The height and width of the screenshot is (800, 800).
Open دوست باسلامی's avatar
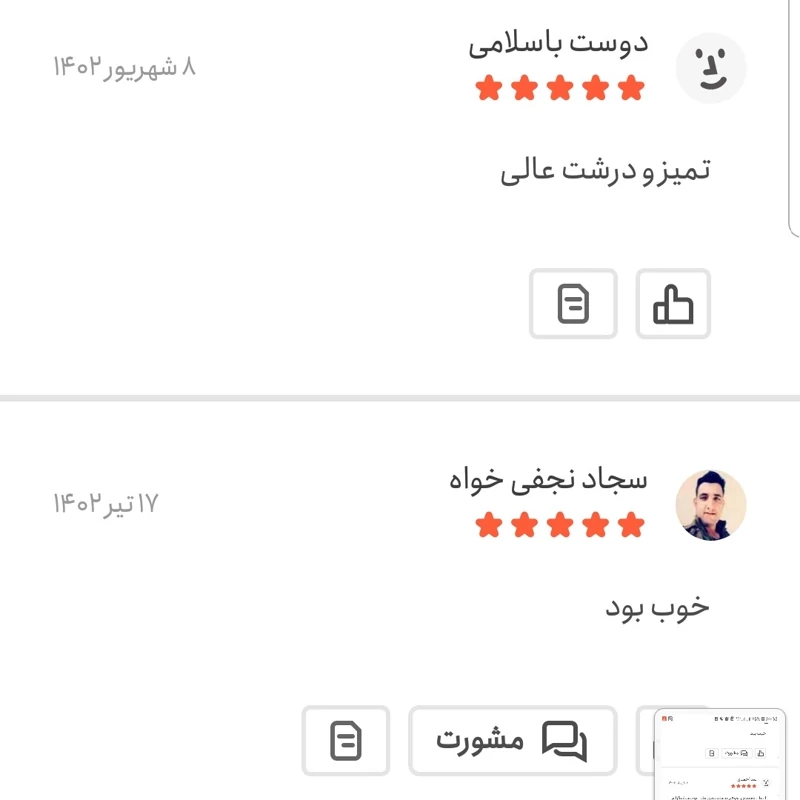(x=711, y=68)
